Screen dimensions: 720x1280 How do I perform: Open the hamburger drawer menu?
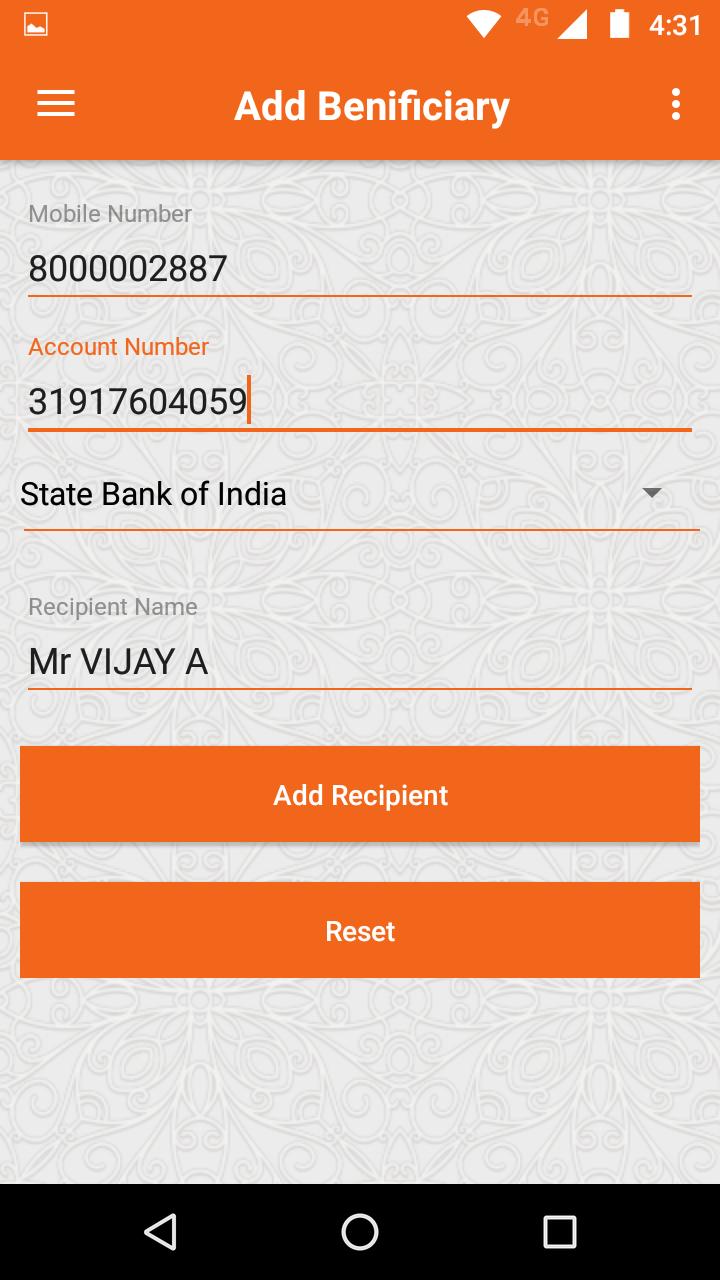tap(56, 104)
